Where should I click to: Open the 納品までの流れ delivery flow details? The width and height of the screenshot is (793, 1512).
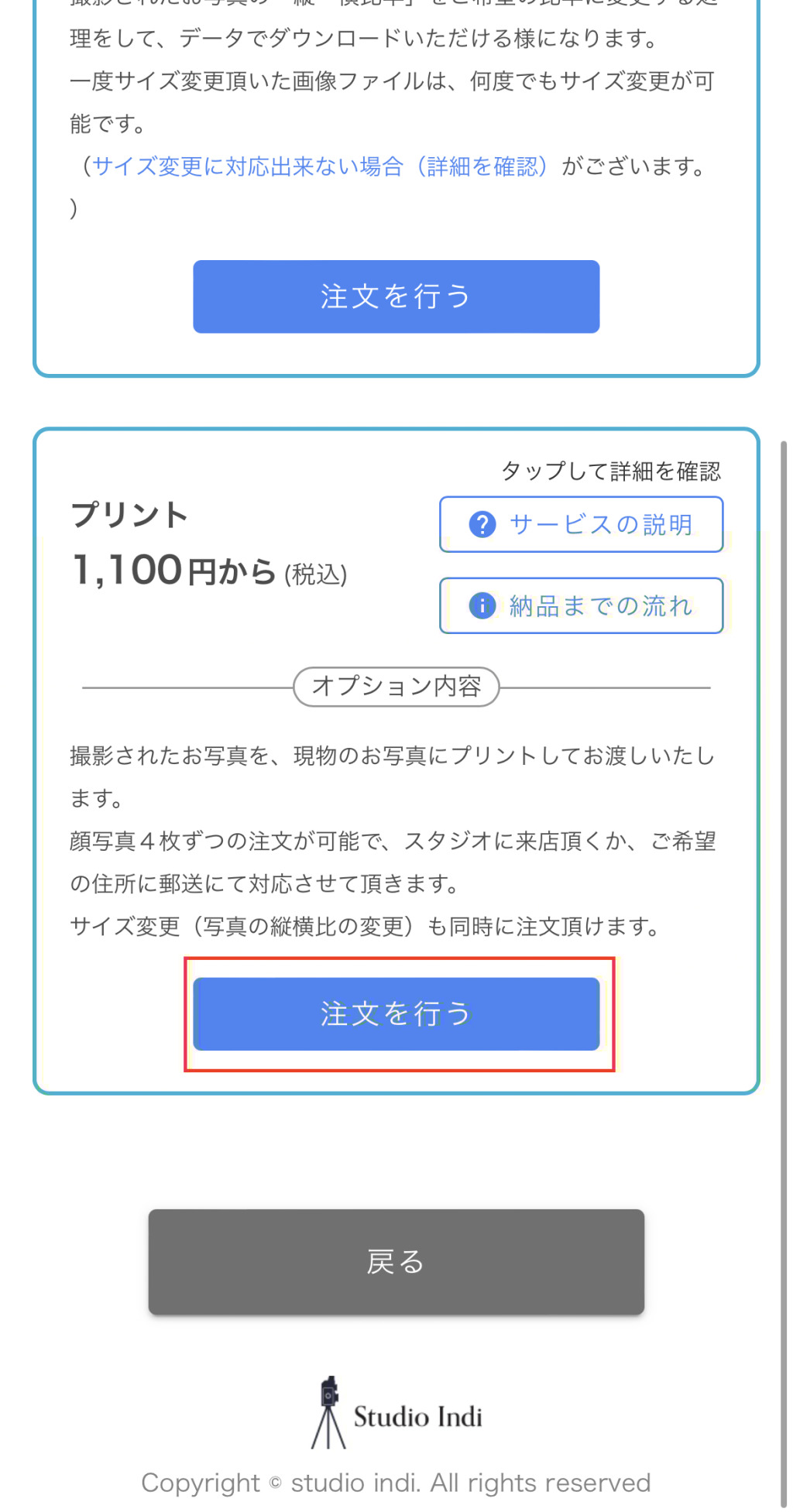point(580,606)
